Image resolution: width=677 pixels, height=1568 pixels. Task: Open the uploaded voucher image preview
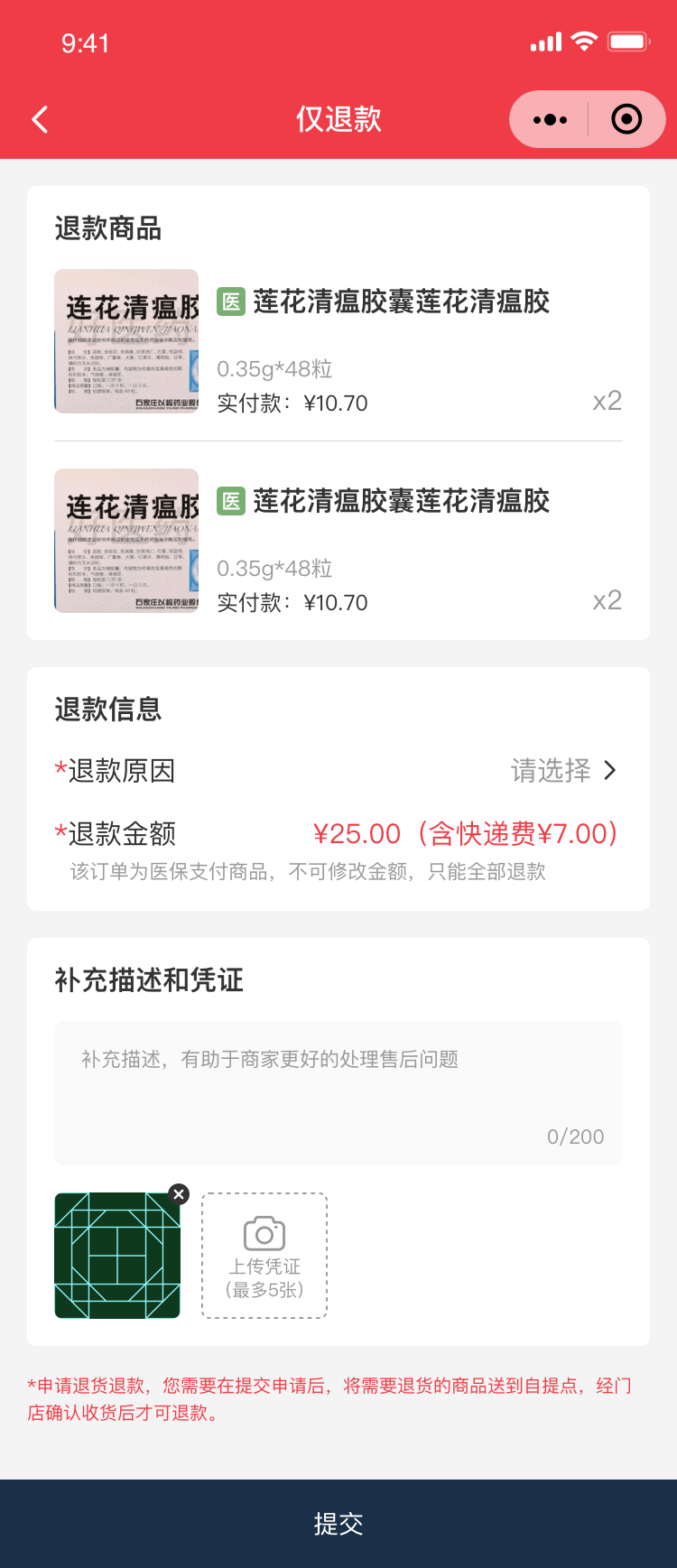point(116,1257)
